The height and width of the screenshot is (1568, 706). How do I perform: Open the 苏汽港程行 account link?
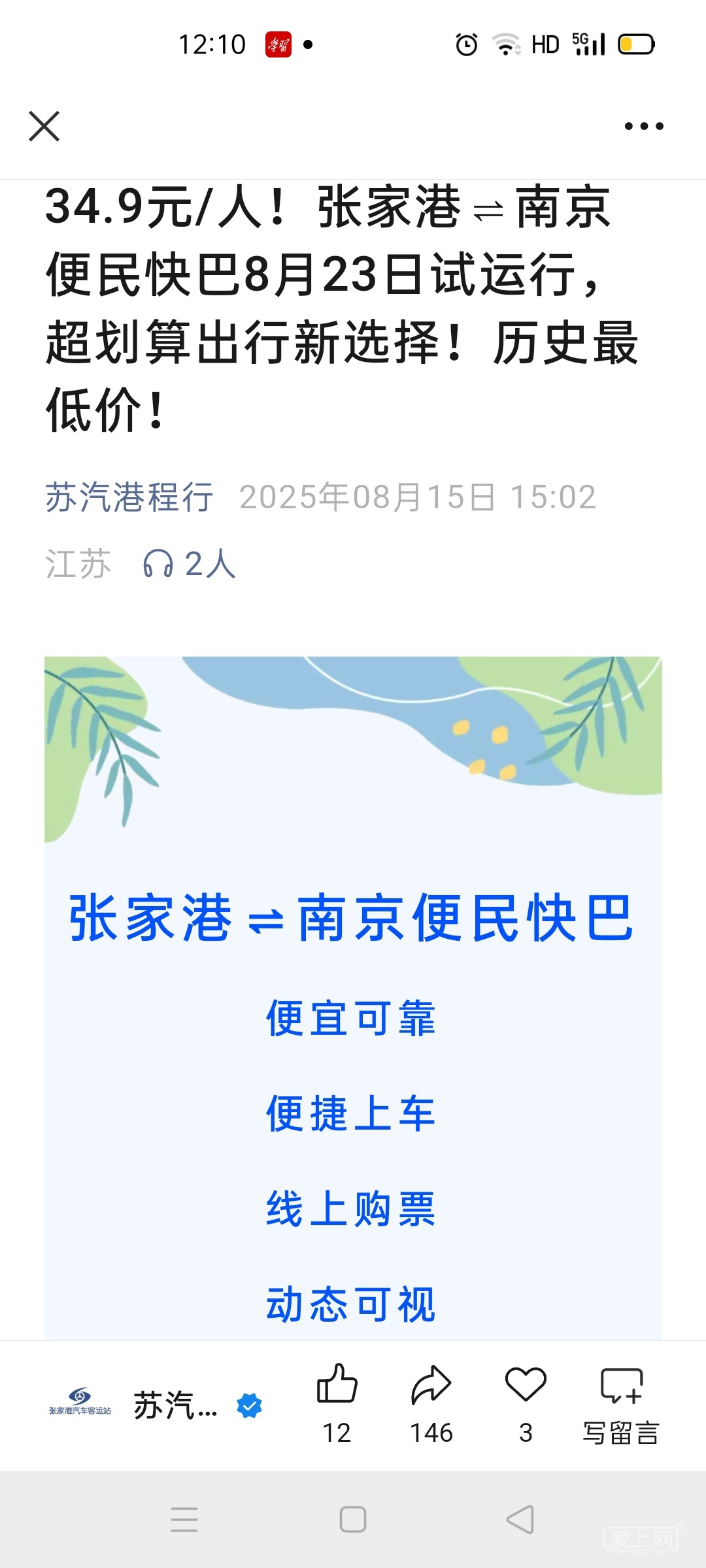(129, 497)
